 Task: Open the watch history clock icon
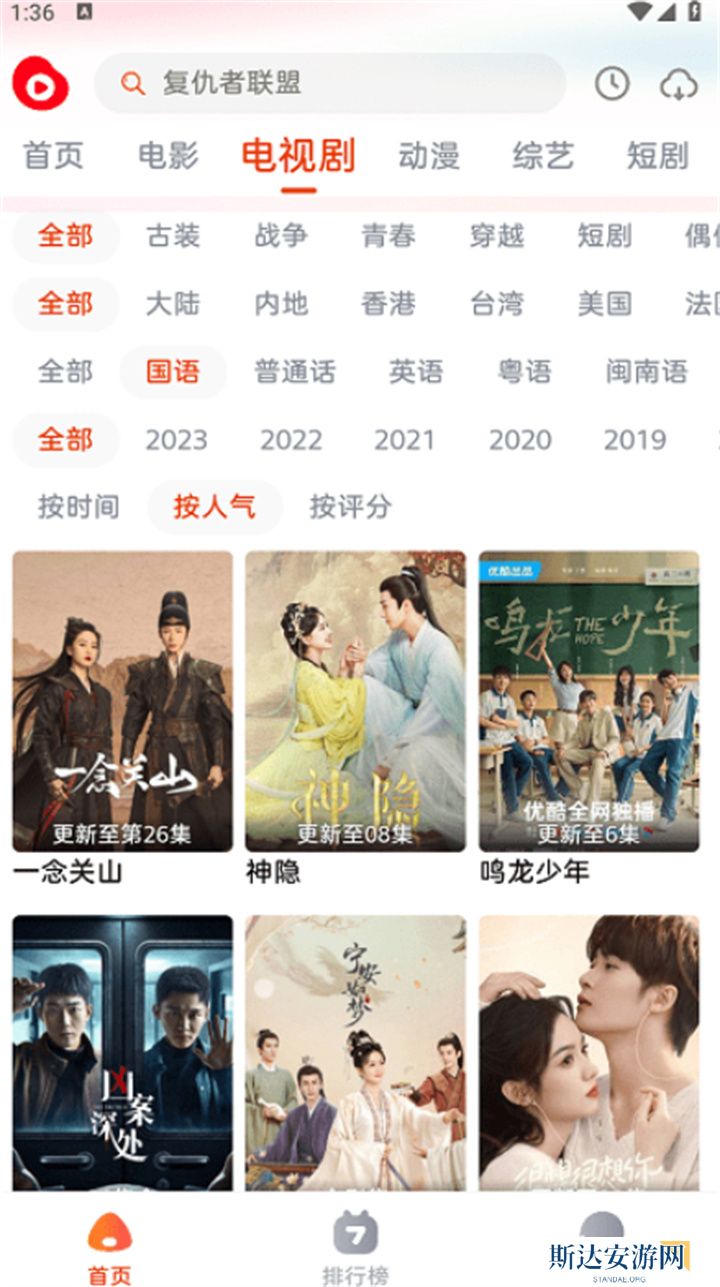[612, 84]
